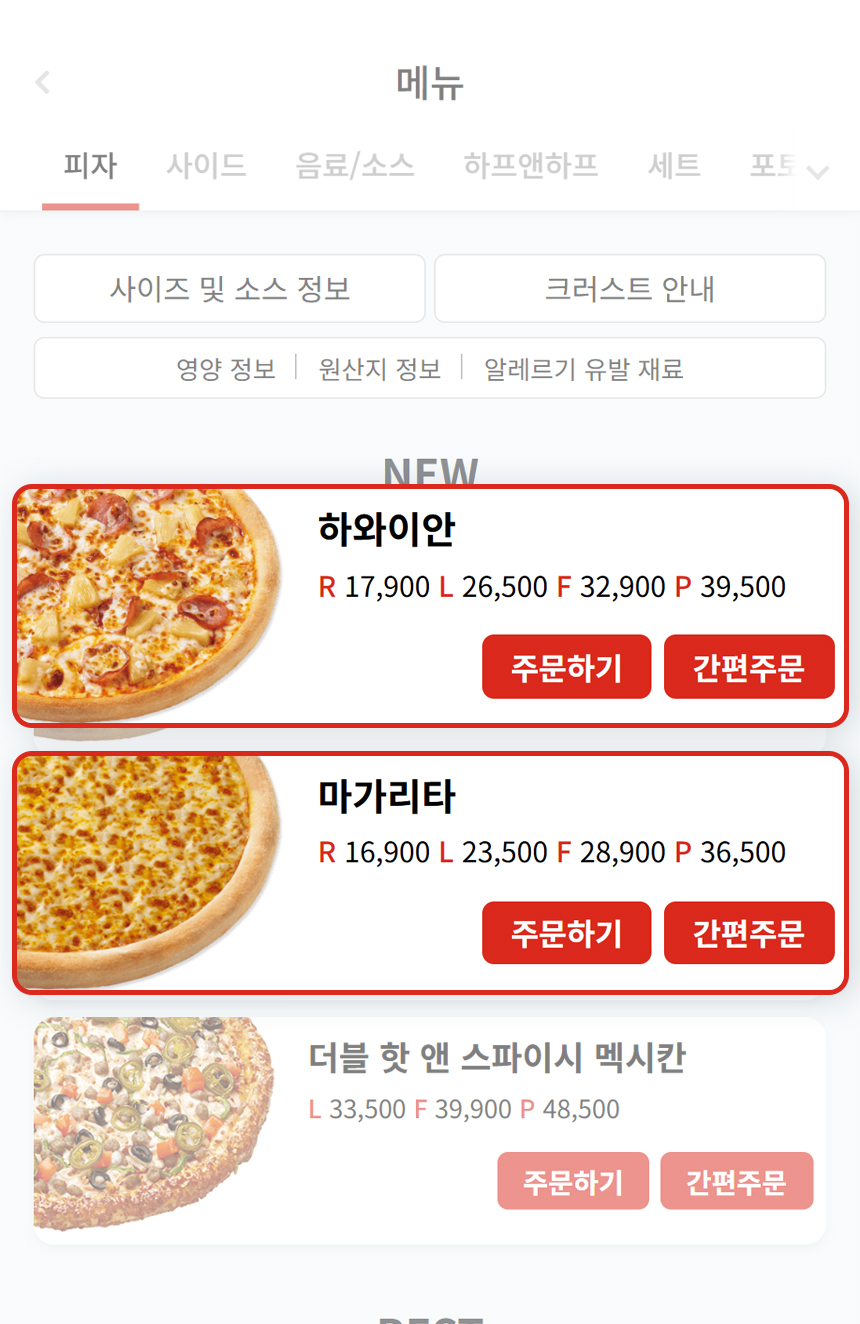
Task: Tap 간편주문 for 더블 핫 앤 스파이시 멕시칸
Action: coord(737,1181)
